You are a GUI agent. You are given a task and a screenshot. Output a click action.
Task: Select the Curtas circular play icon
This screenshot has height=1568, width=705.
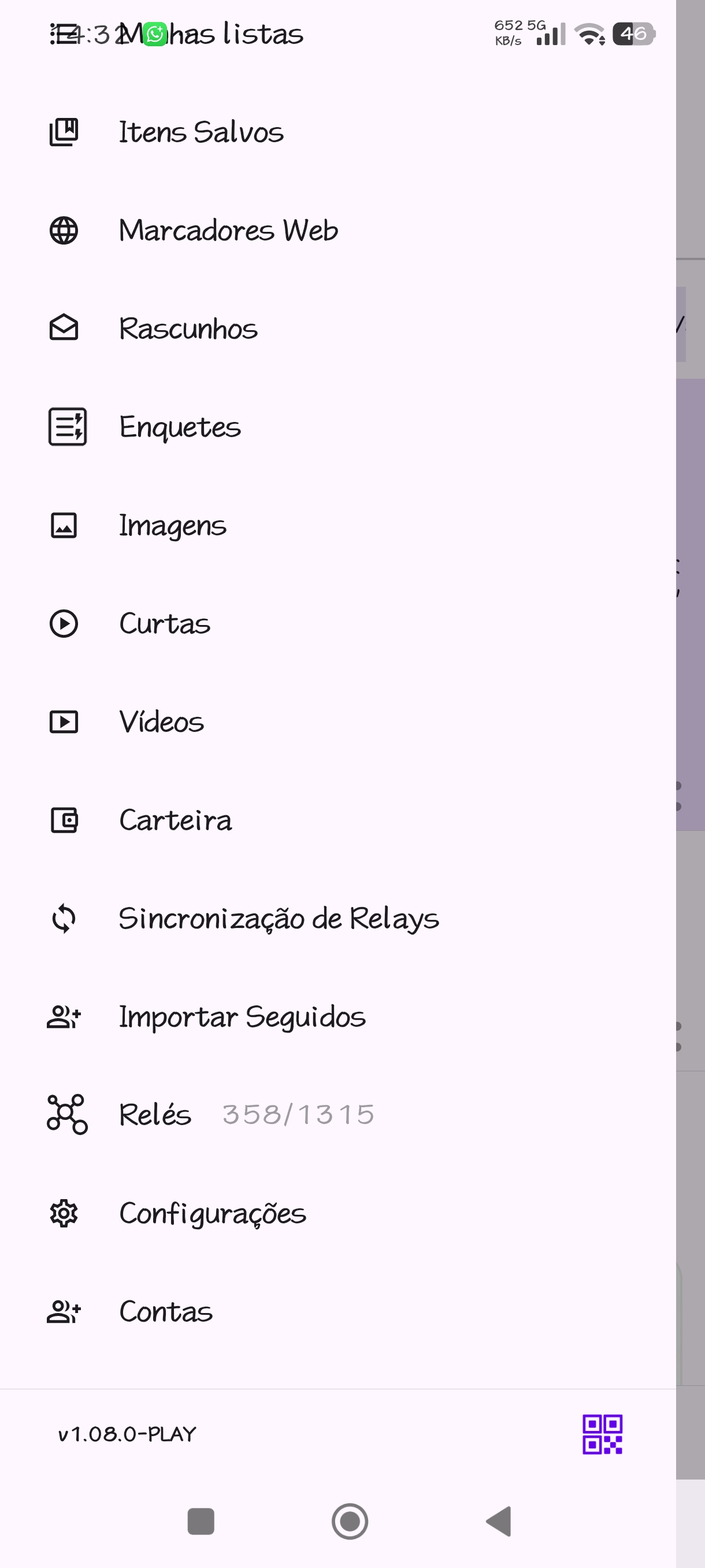(x=64, y=623)
